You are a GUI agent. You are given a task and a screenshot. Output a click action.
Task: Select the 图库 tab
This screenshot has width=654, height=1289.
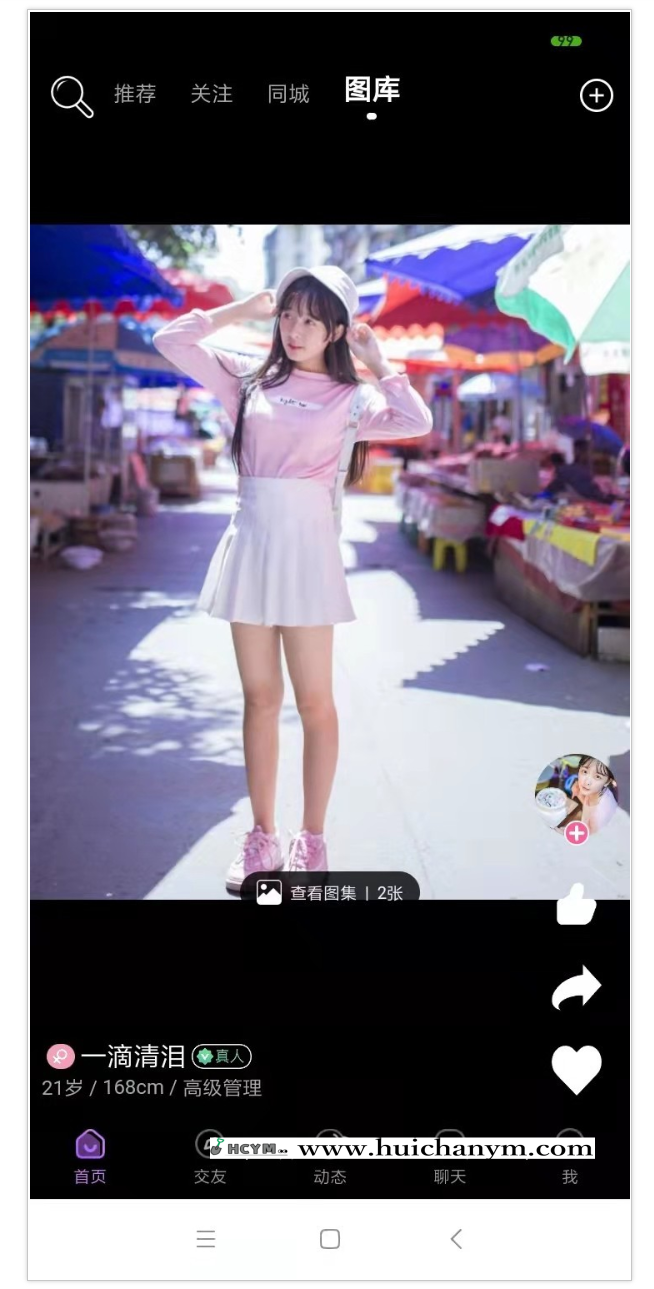point(372,91)
